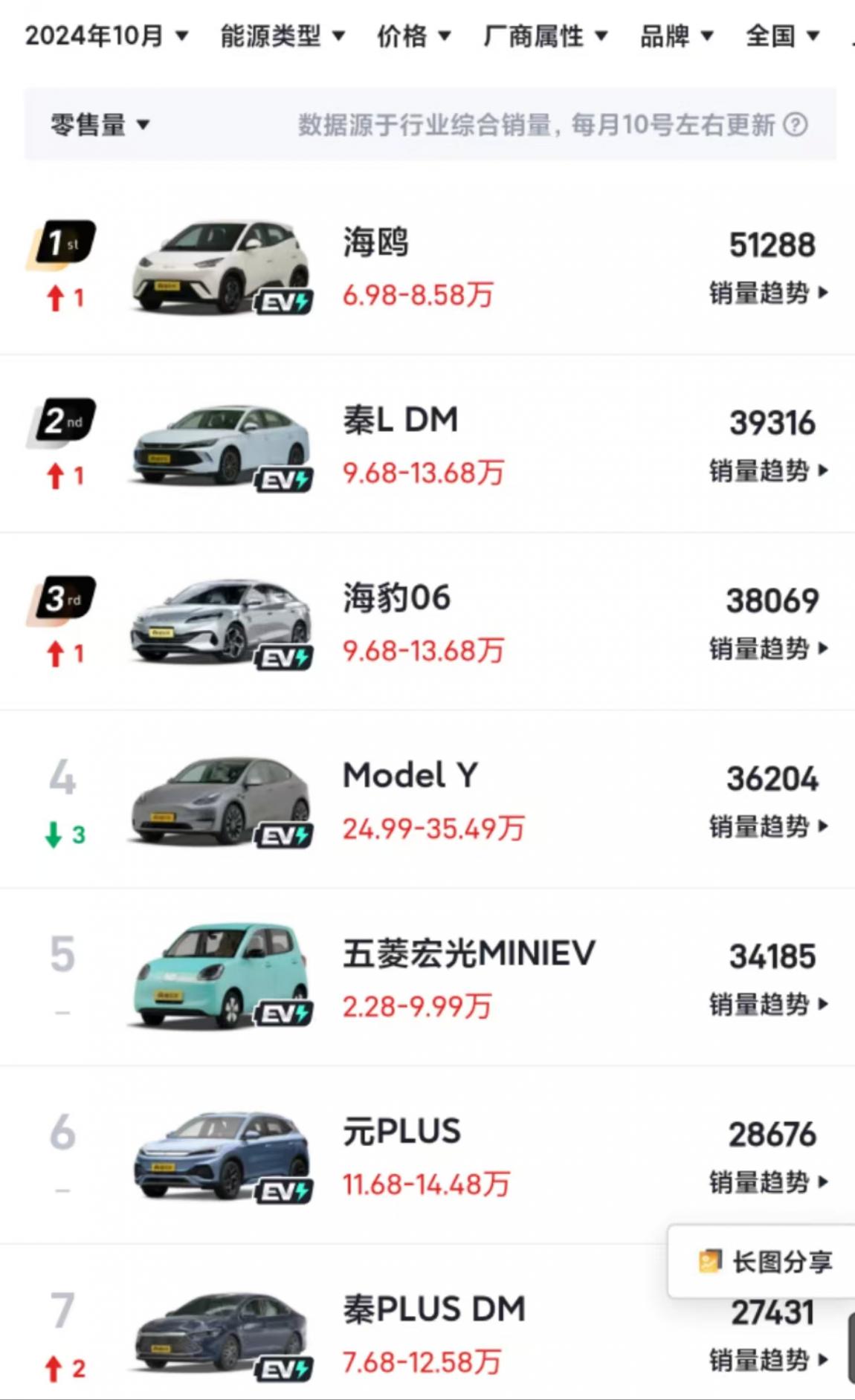Open the 价格 filter dropdown
The height and width of the screenshot is (1400, 855).
[413, 35]
